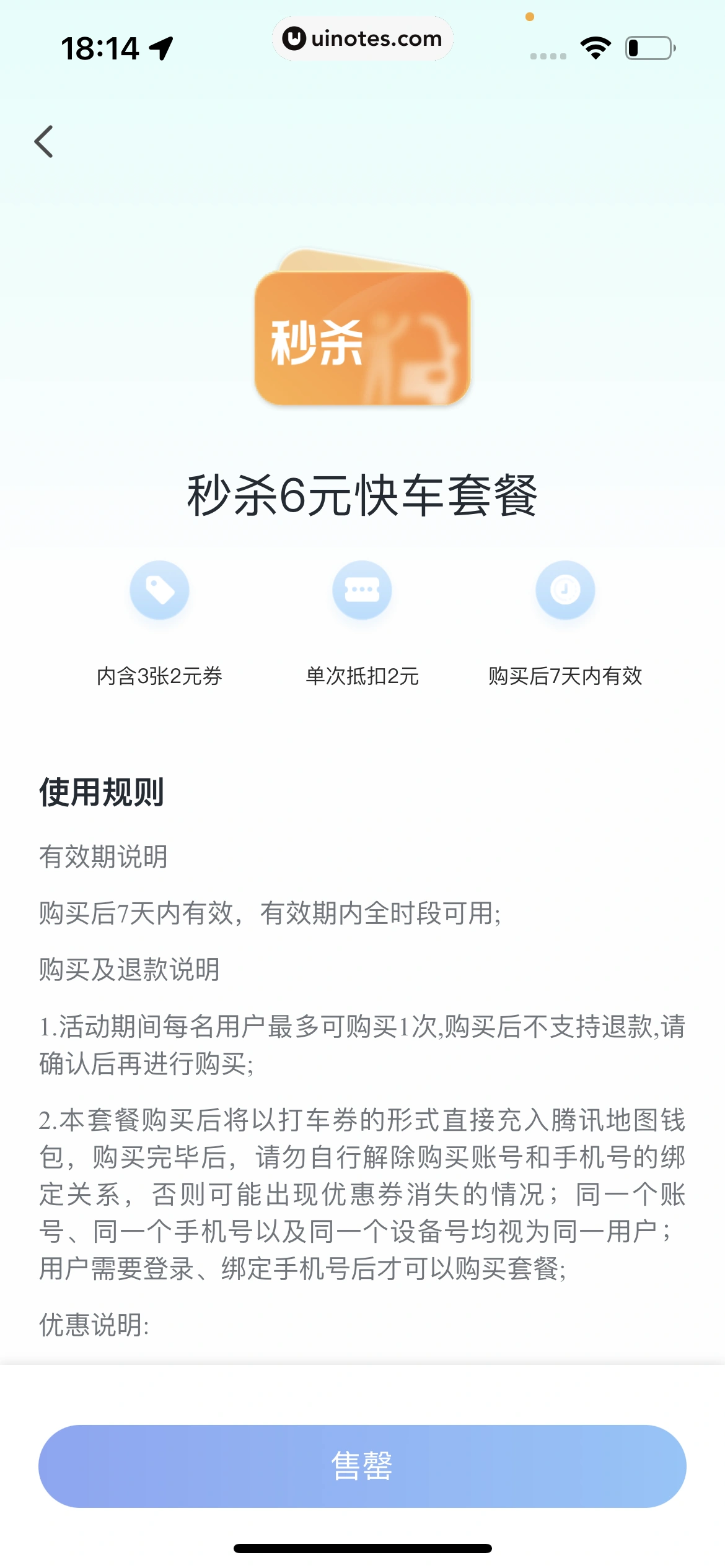Tap the 售罄 sold-out button
This screenshot has width=725, height=1568.
pyautogui.click(x=362, y=1466)
